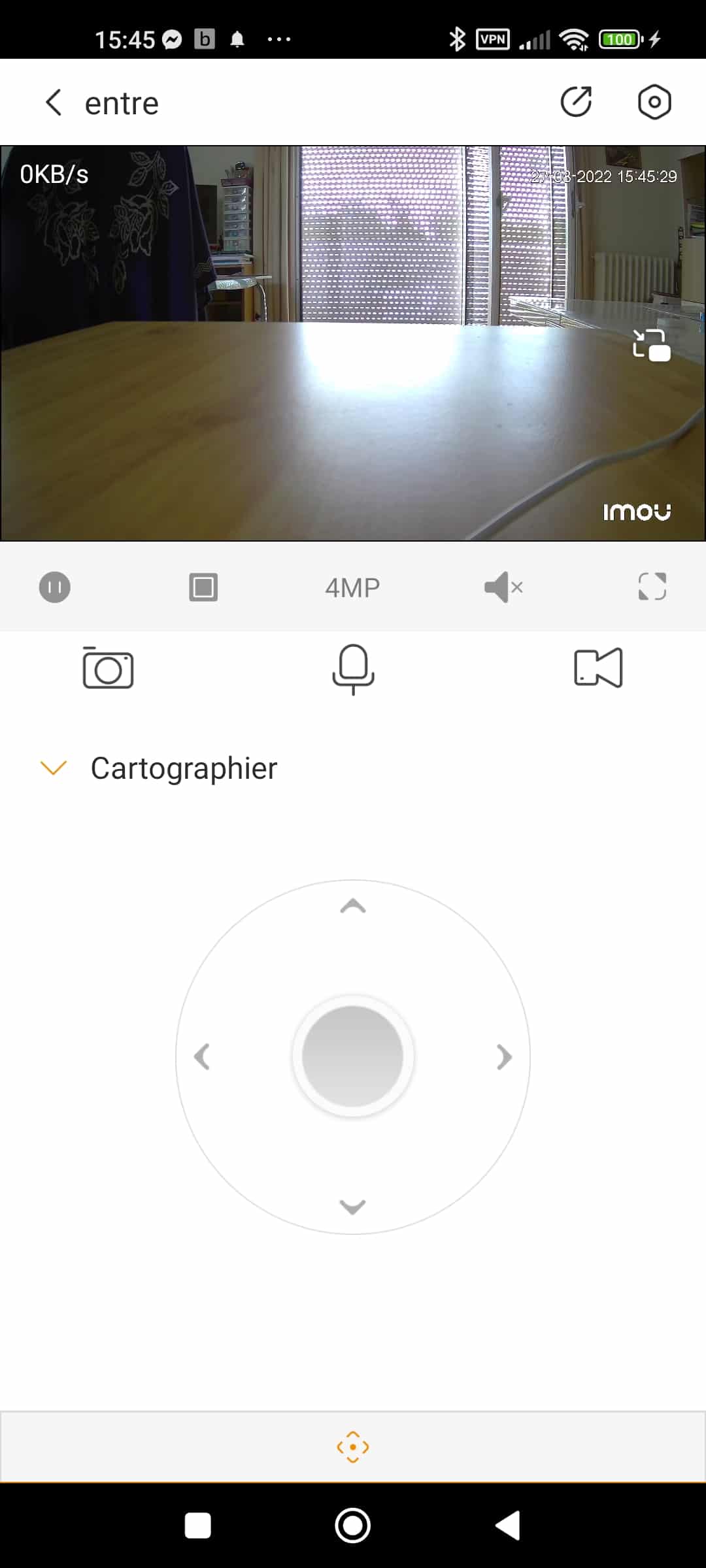Unmute the camera audio
The height and width of the screenshot is (1568, 706).
coord(503,587)
